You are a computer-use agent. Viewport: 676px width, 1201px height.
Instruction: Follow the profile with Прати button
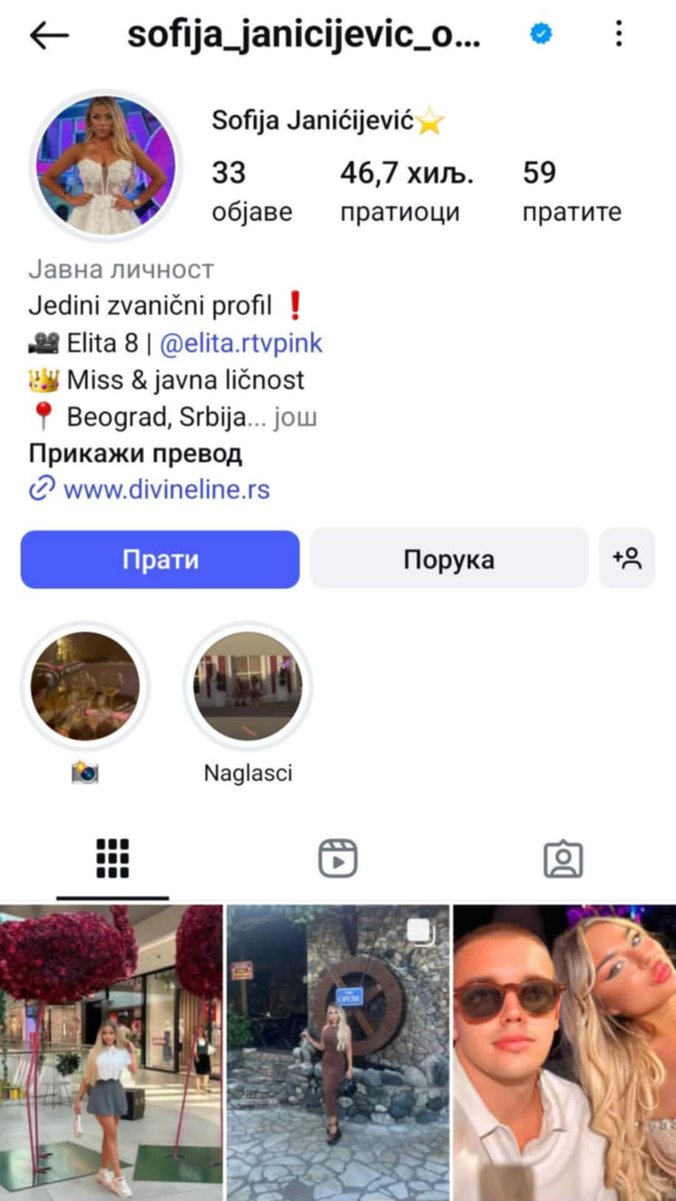click(x=160, y=559)
